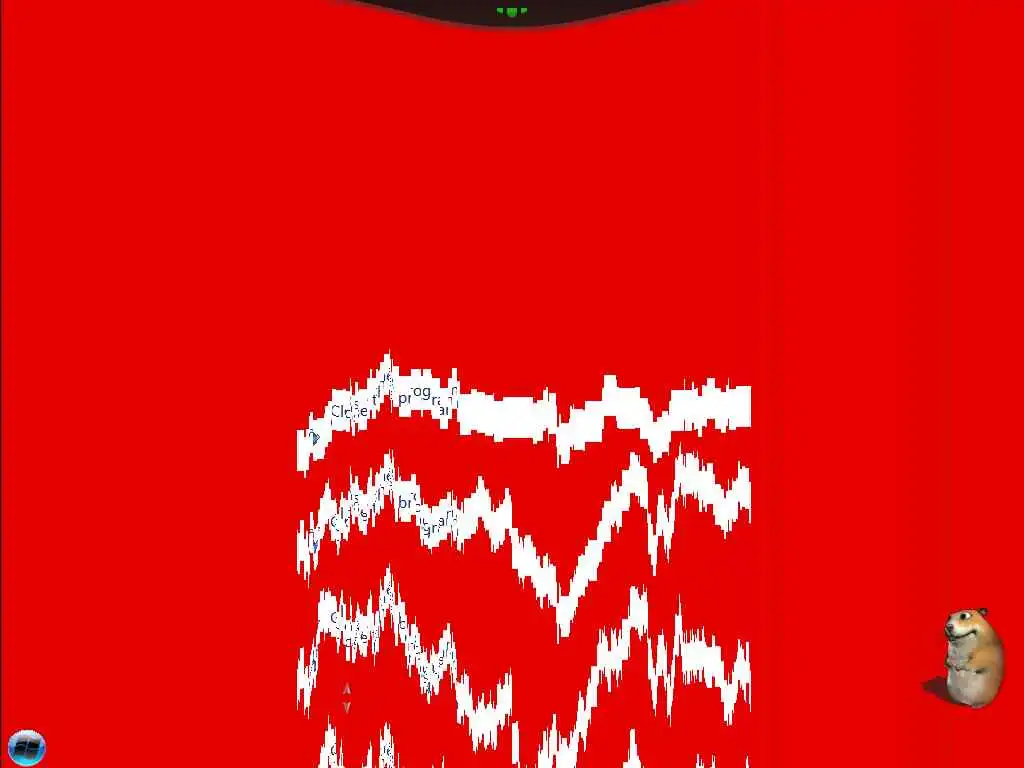Open the Windows Start menu orb
1024x768 pixels.
tap(26, 747)
